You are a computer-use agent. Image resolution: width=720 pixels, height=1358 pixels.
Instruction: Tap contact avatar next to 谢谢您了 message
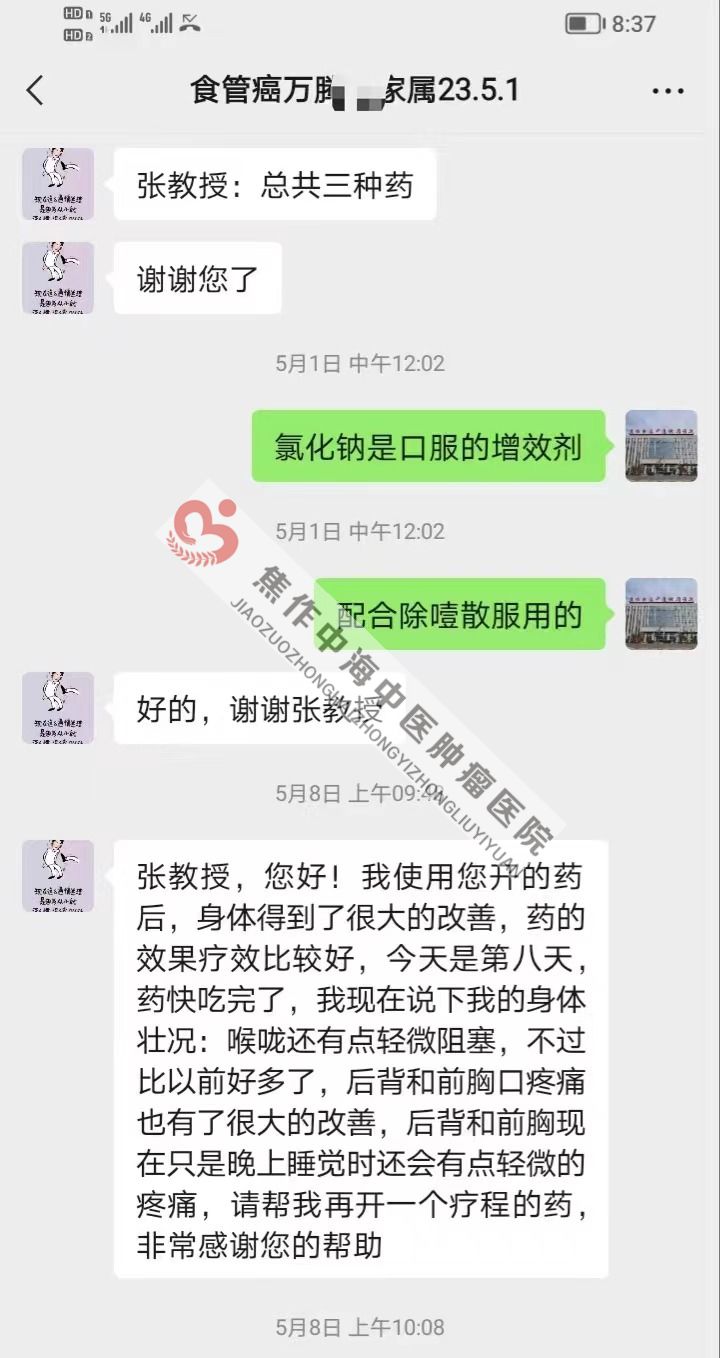tap(58, 278)
